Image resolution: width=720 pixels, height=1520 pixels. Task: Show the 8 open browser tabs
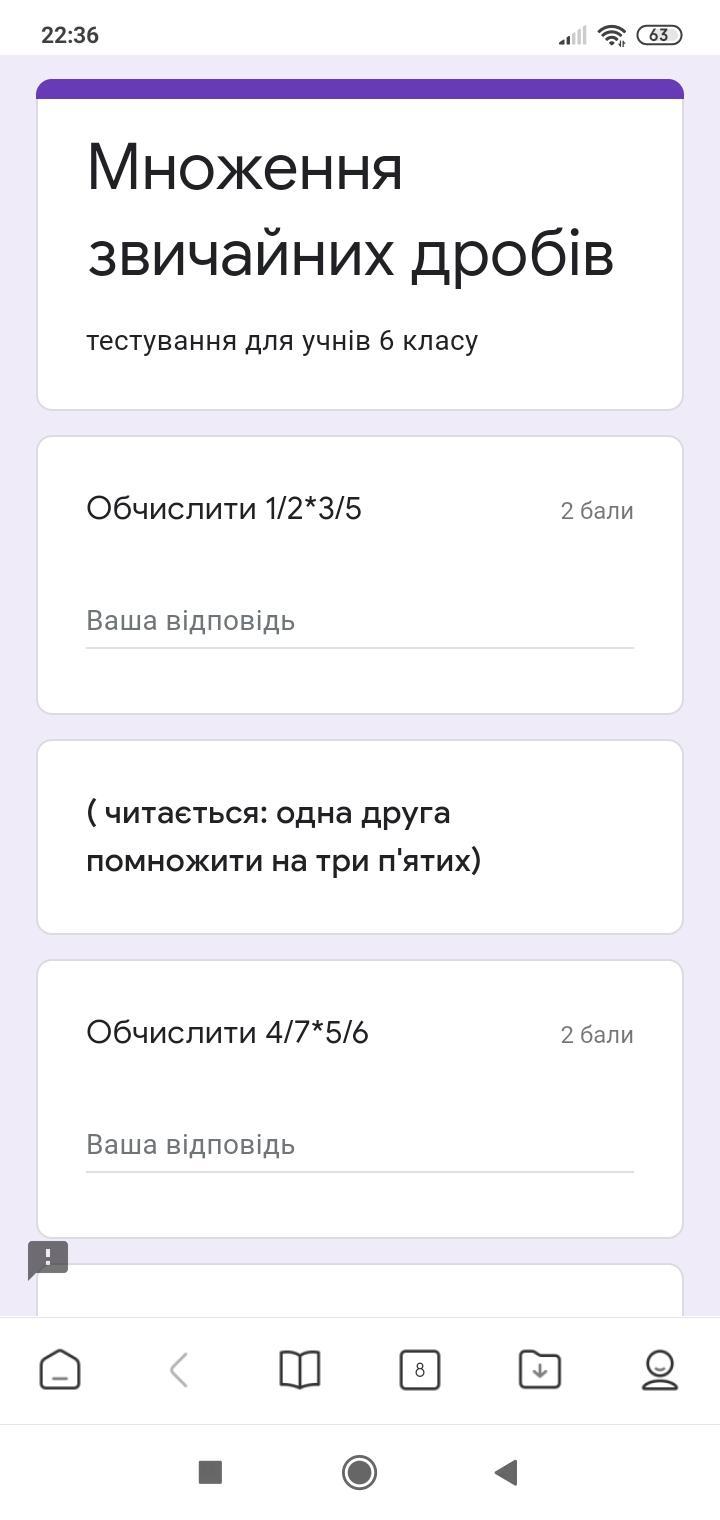point(419,1369)
